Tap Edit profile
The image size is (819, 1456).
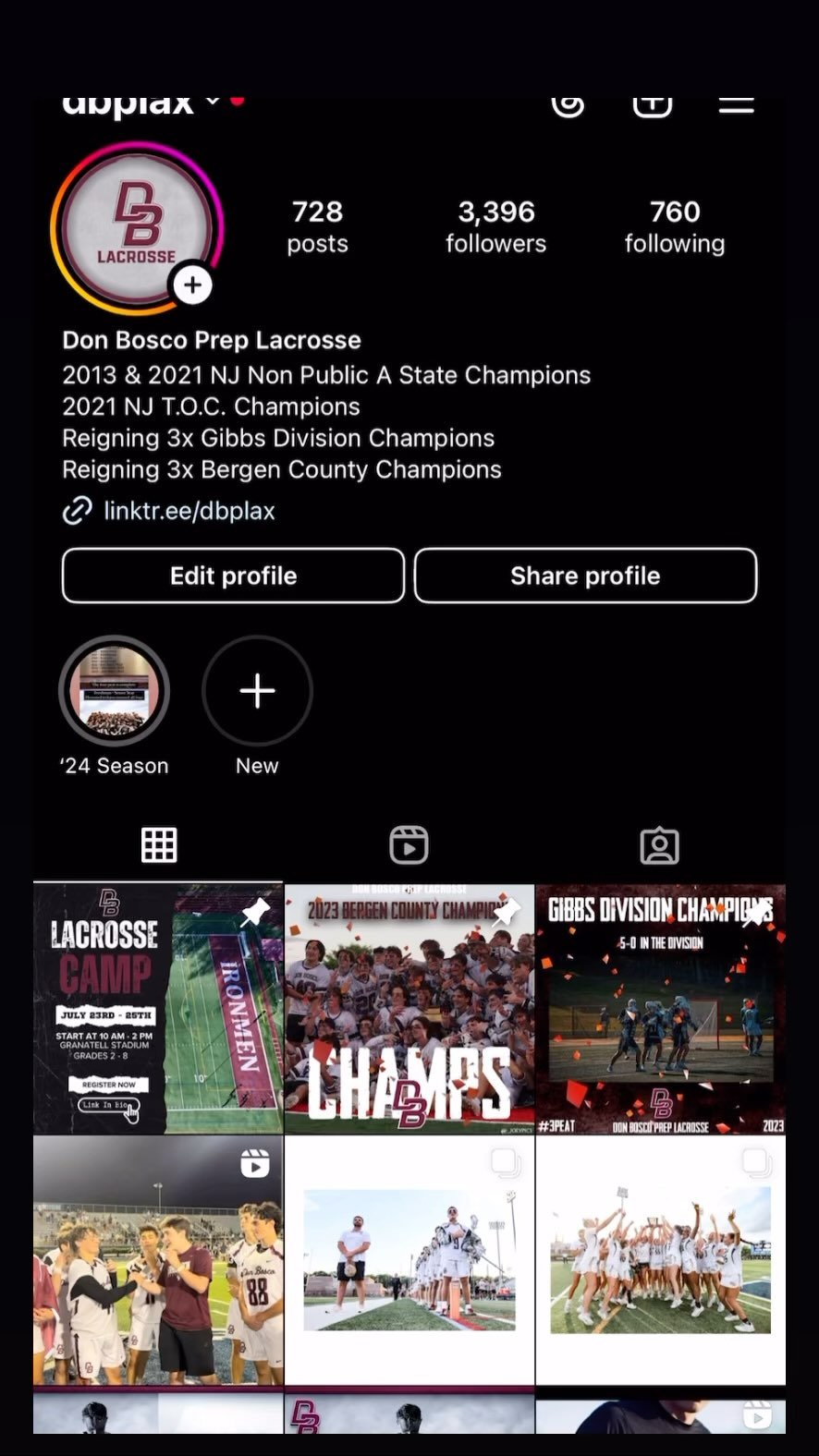233,576
